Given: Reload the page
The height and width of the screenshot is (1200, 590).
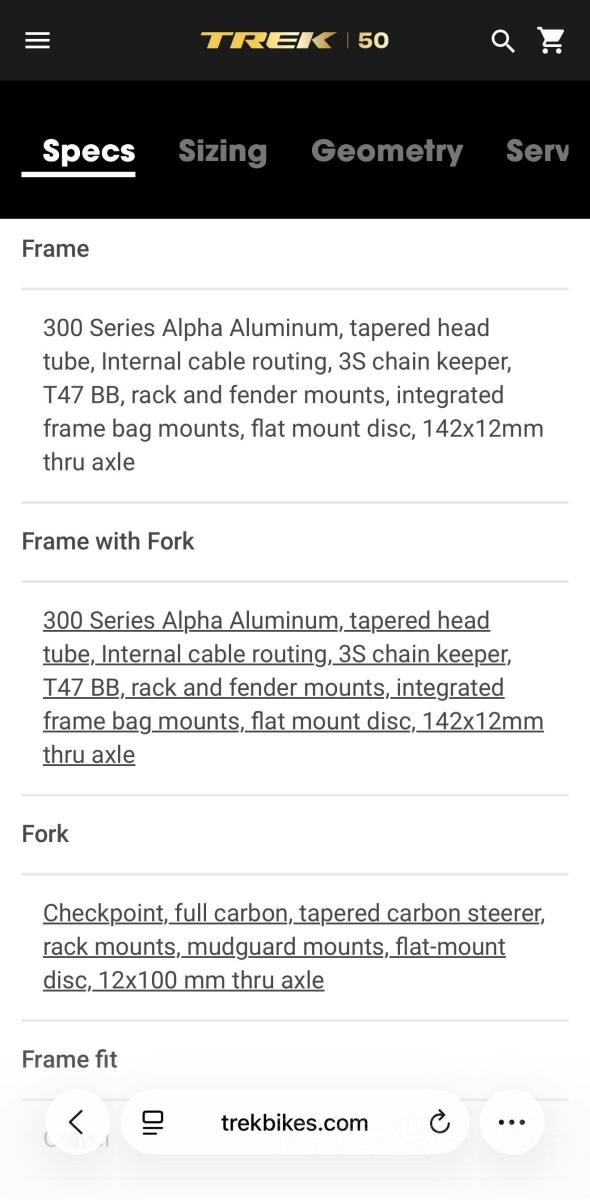Looking at the screenshot, I should point(439,1122).
